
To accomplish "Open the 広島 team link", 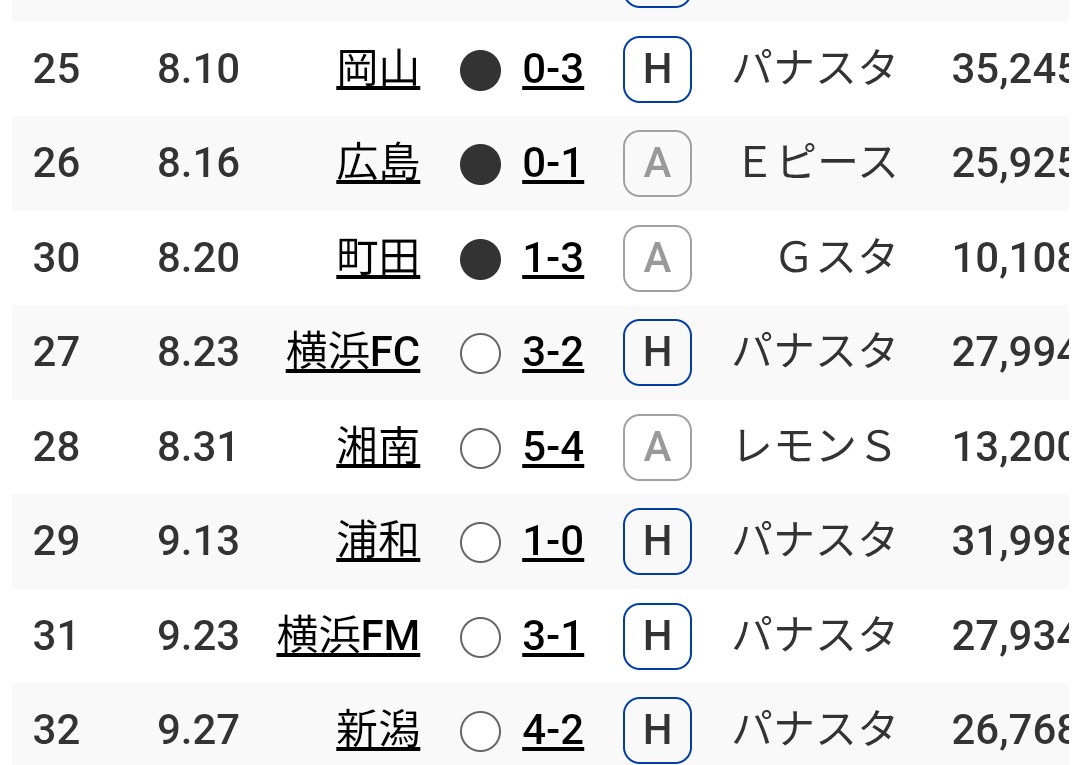I will tap(378, 163).
